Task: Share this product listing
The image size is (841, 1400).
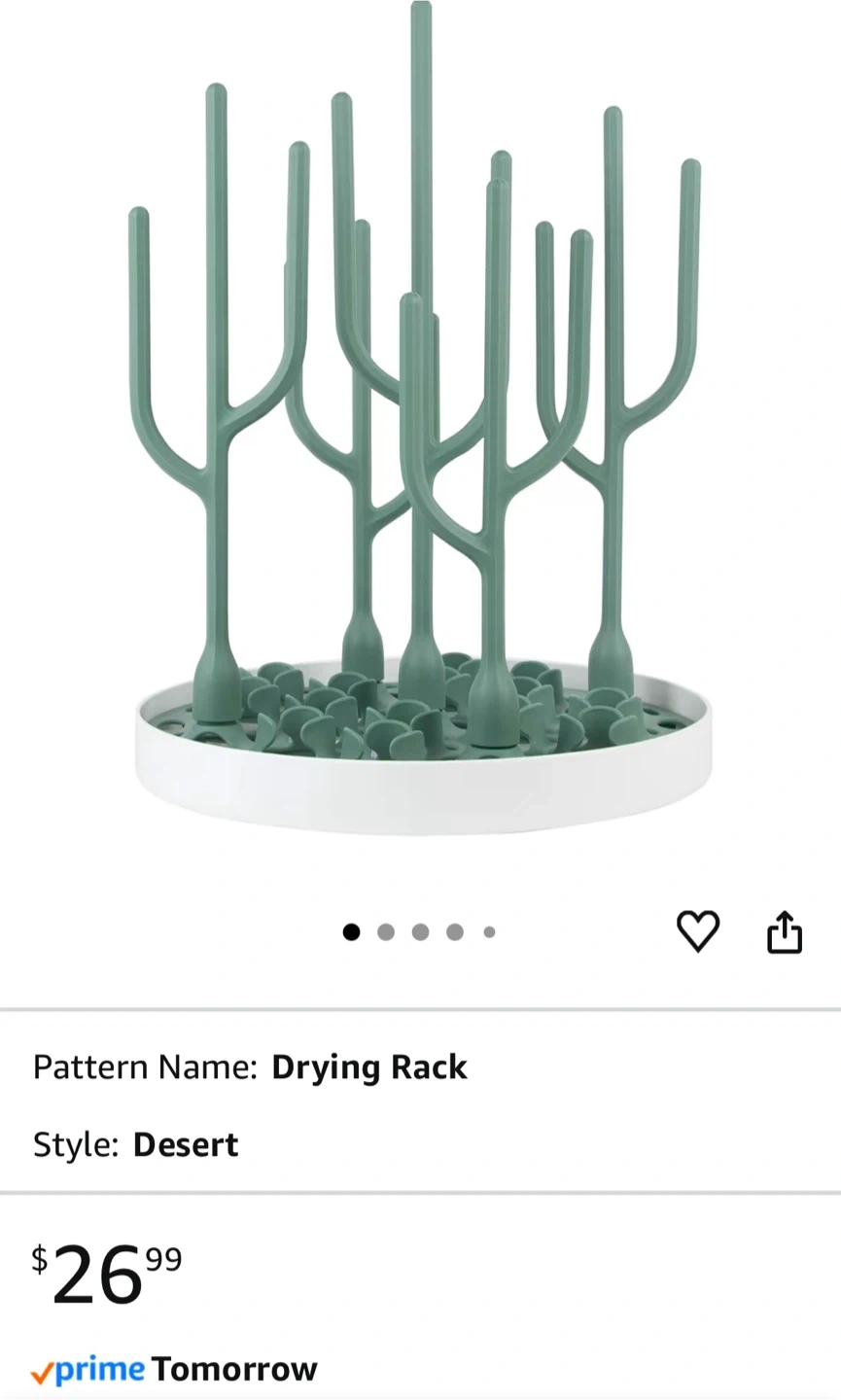Action: (784, 932)
